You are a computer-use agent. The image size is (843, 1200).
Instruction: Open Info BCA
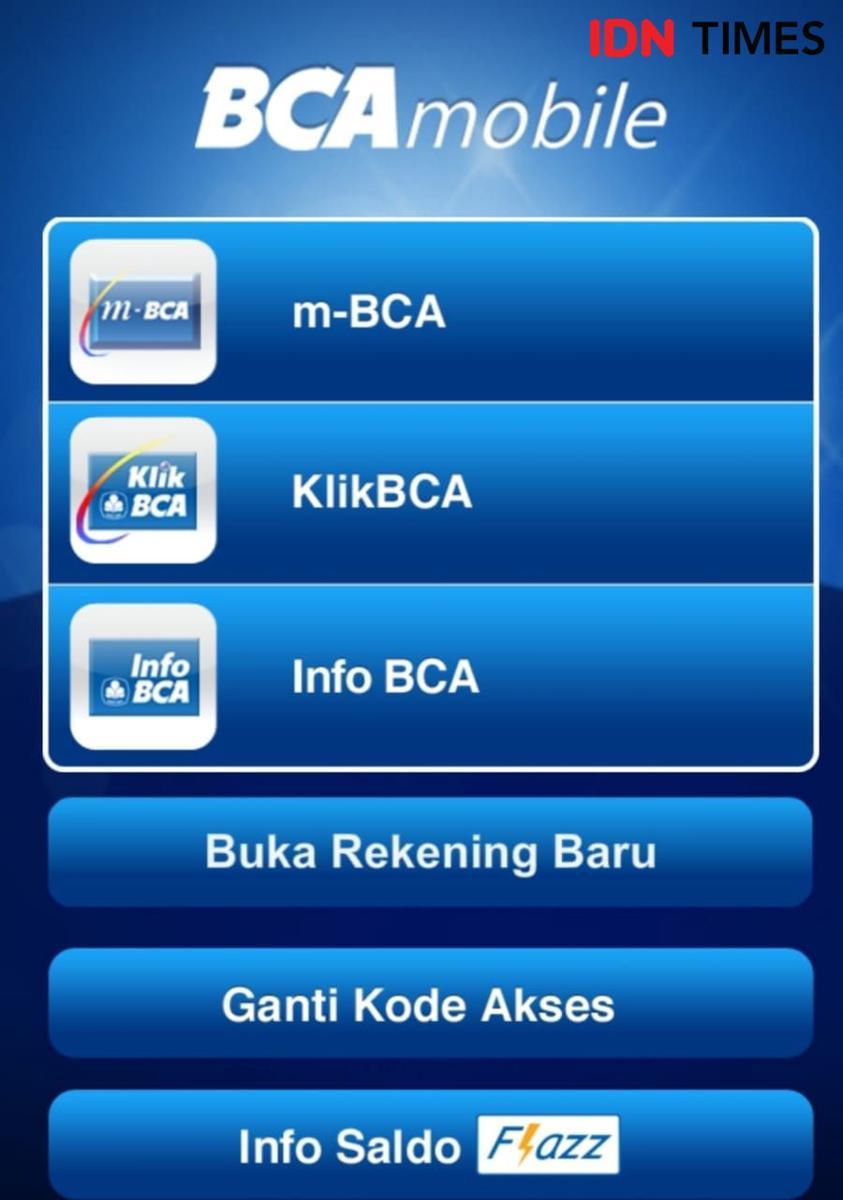point(430,677)
